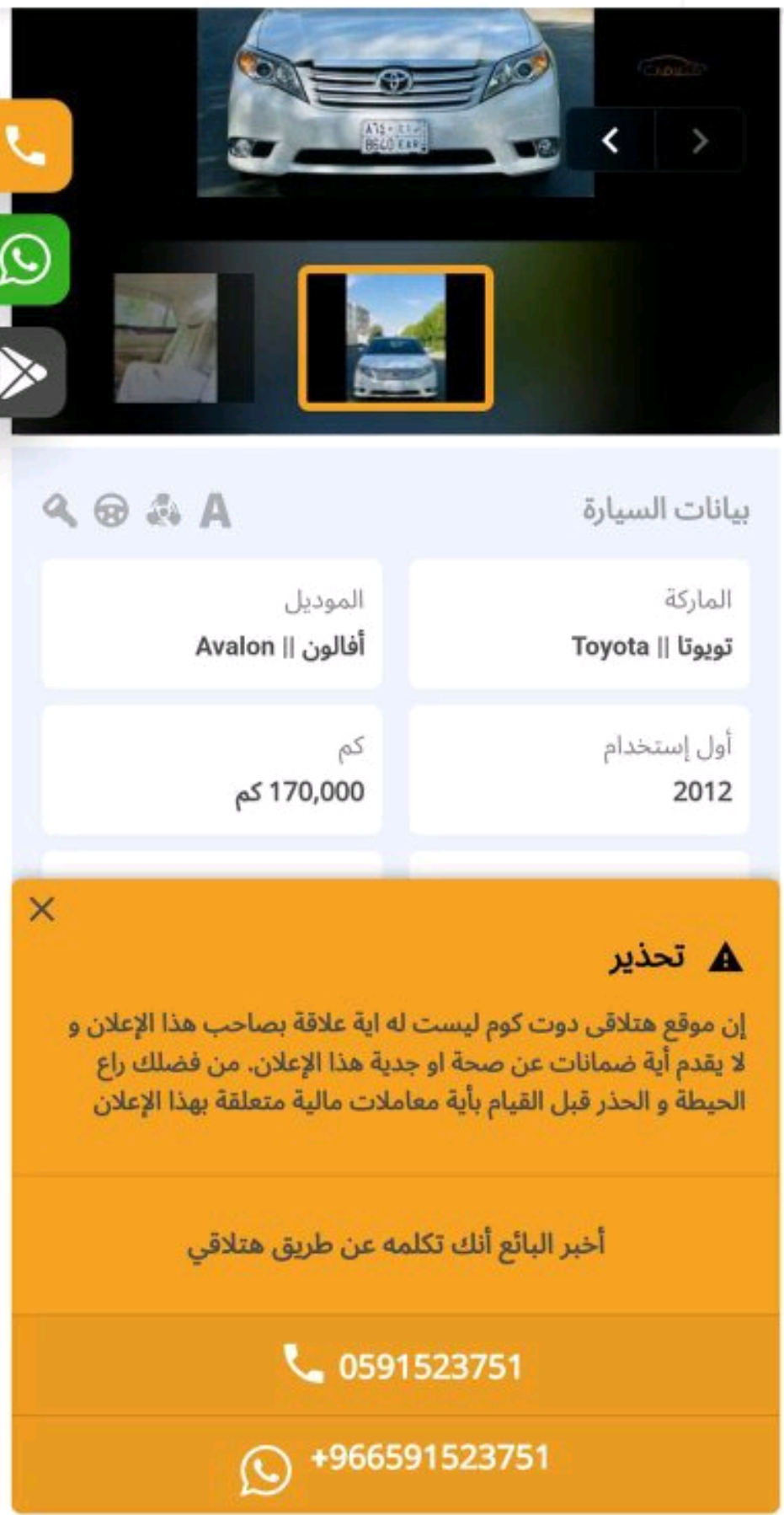Select the car interior thumbnail
This screenshot has height=1515, width=784.
click(184, 337)
